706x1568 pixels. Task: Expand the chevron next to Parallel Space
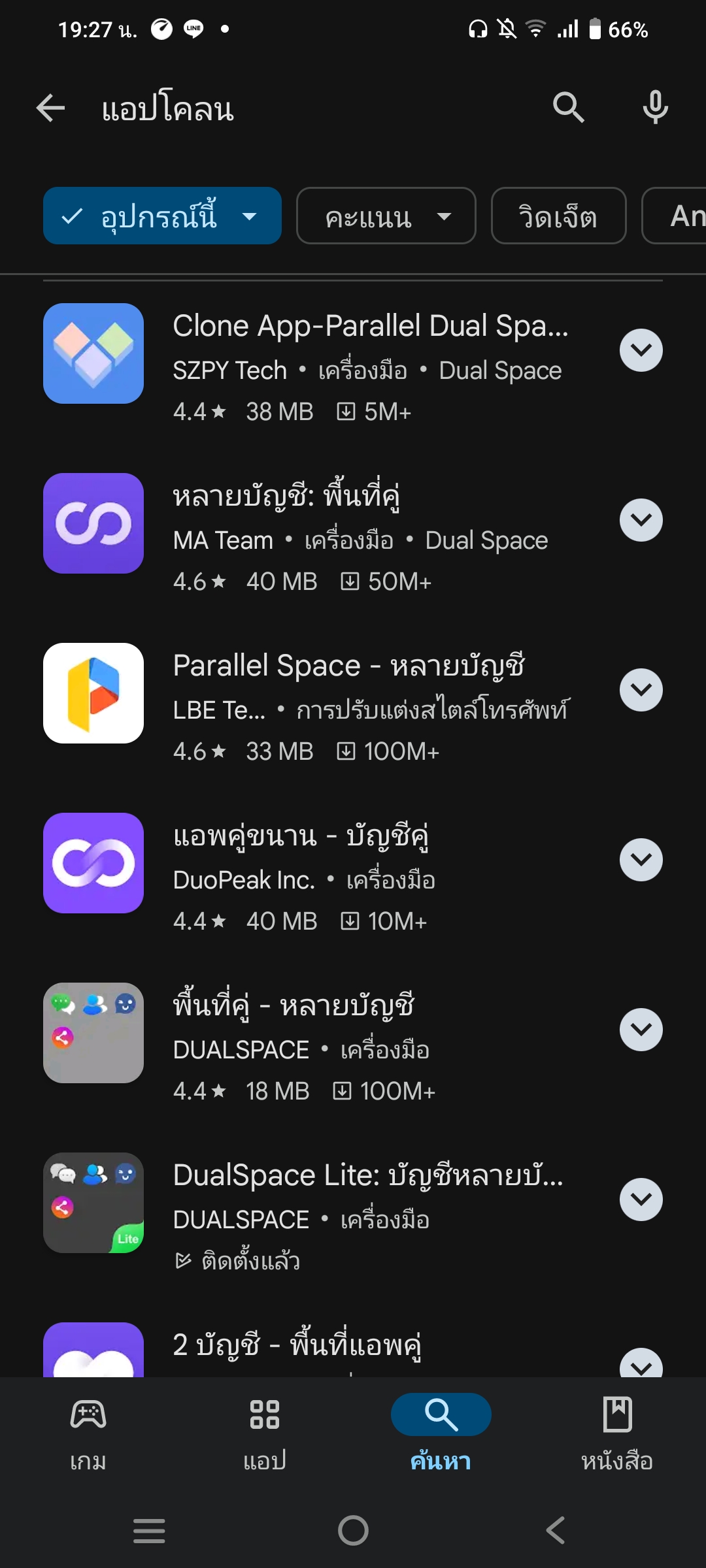(x=641, y=690)
